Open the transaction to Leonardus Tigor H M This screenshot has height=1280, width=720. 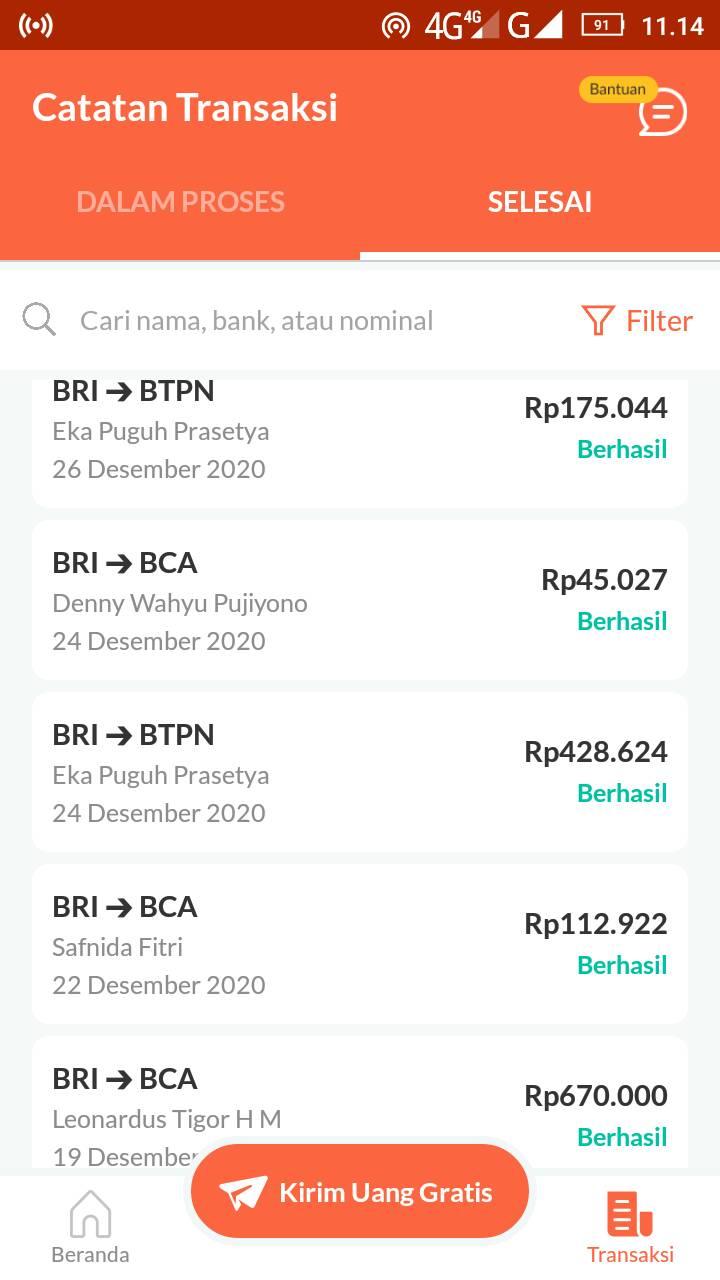[x=360, y=1098]
